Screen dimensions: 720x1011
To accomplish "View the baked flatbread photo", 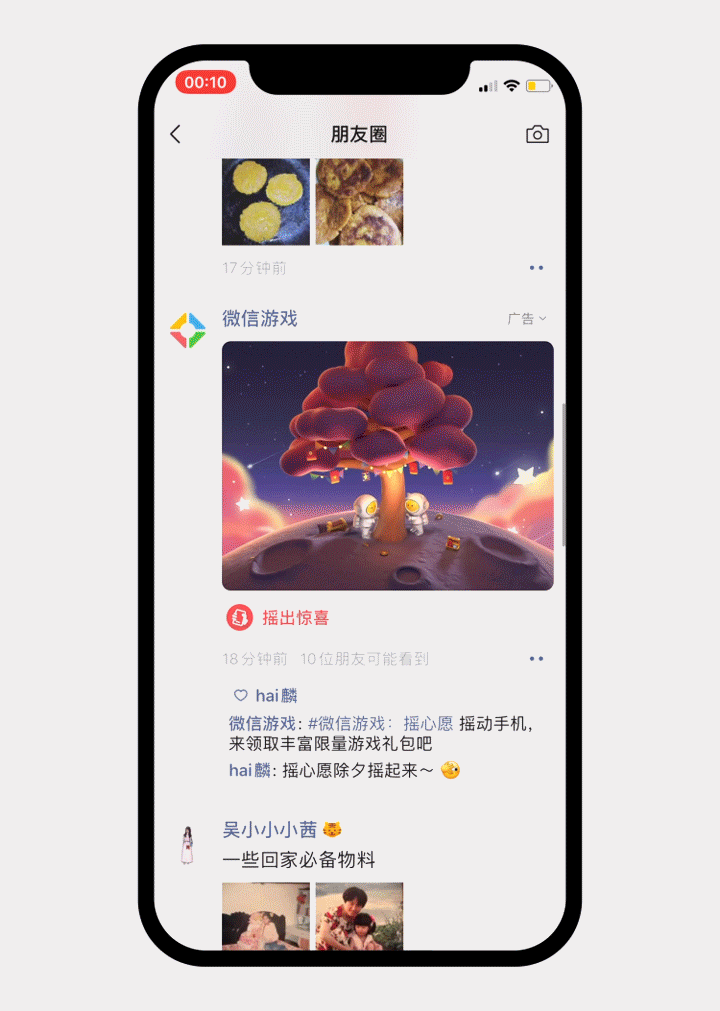I will click(x=359, y=201).
